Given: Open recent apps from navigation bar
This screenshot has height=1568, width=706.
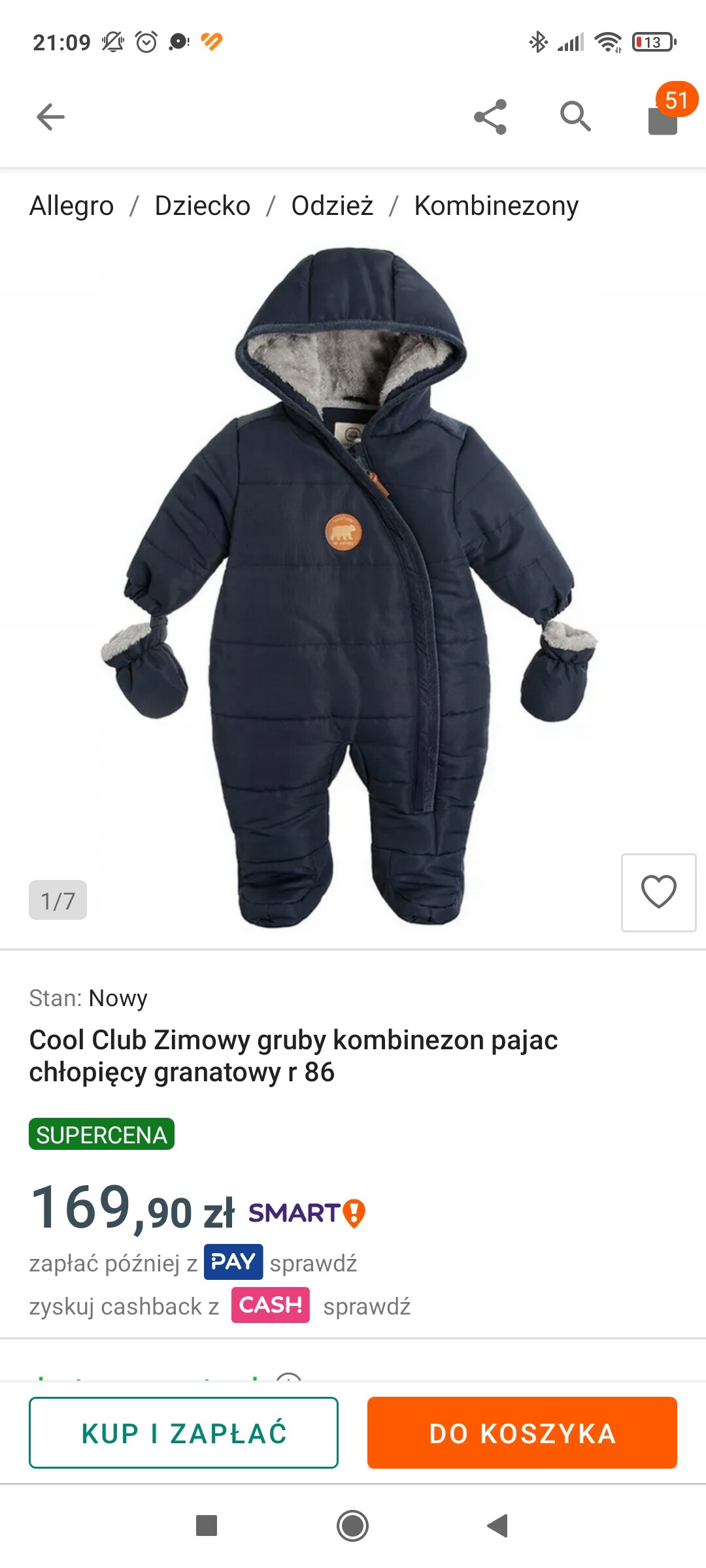Looking at the screenshot, I should pyautogui.click(x=207, y=1526).
